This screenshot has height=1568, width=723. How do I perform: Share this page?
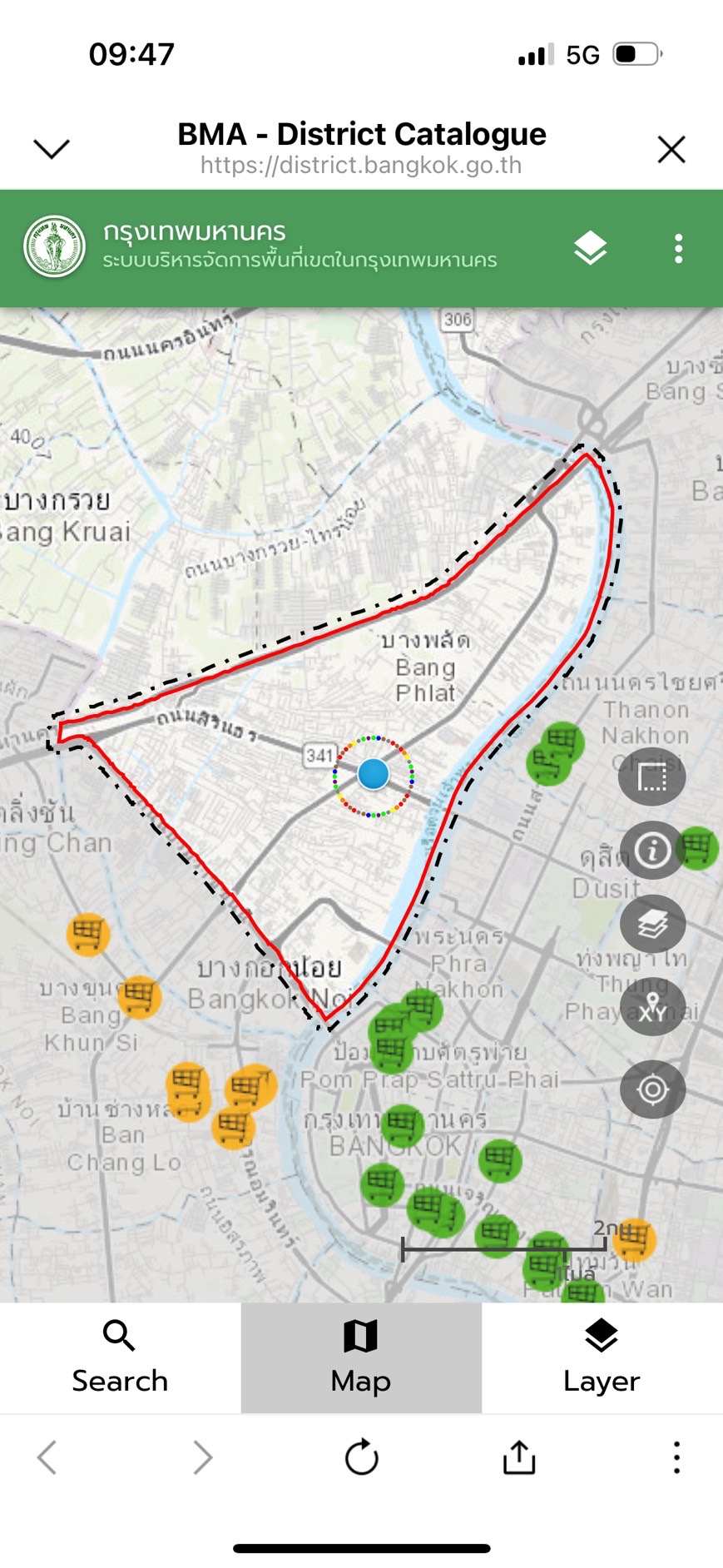tap(519, 1456)
